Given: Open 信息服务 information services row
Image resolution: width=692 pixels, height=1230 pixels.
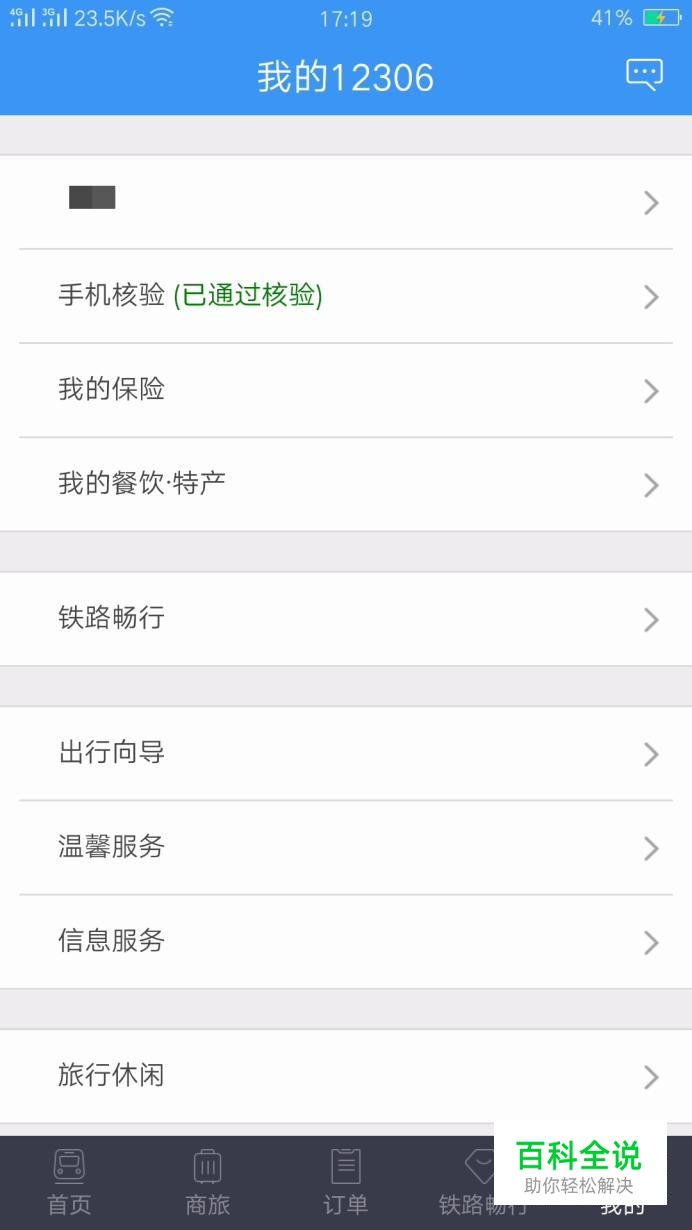Looking at the screenshot, I should coord(346,941).
